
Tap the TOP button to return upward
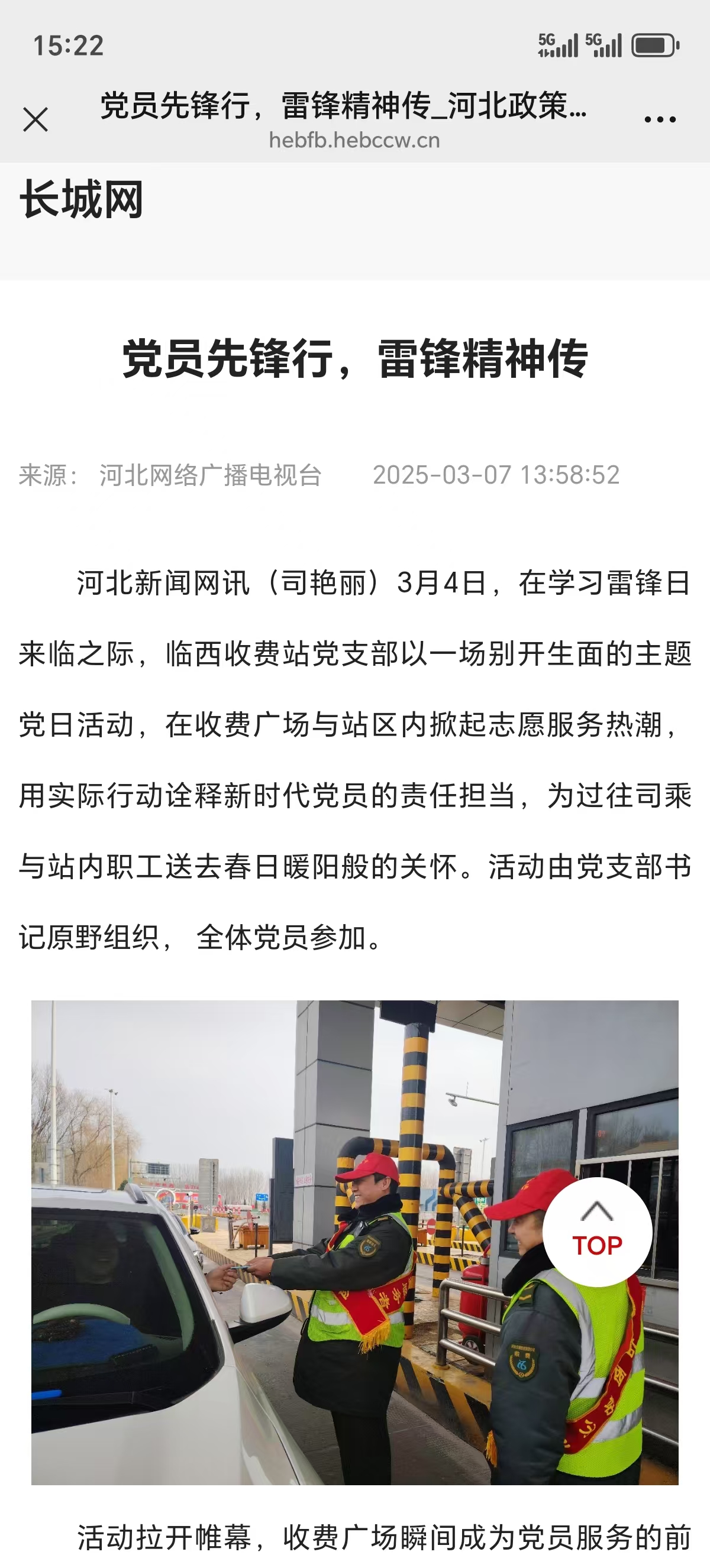[597, 1232]
